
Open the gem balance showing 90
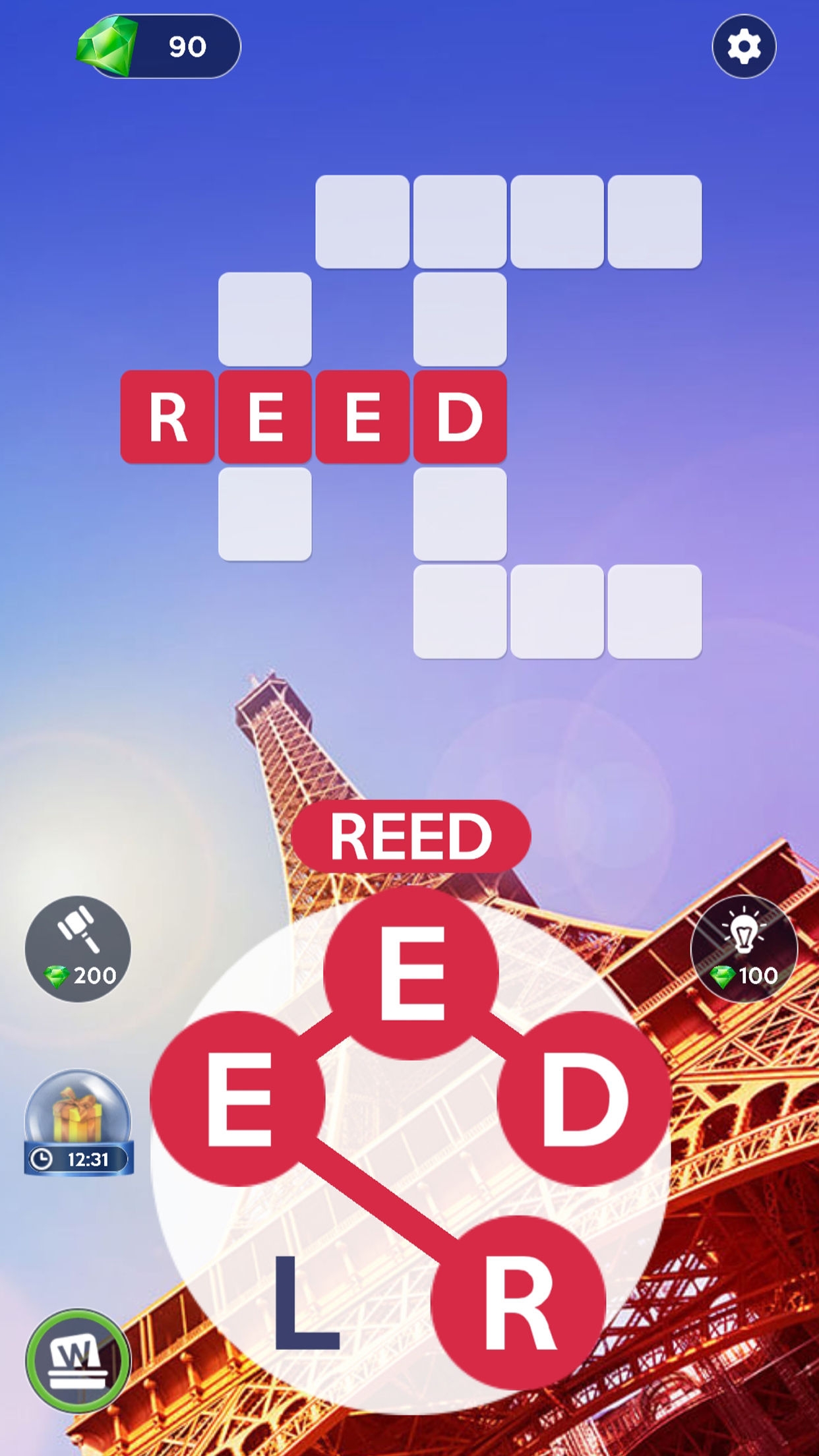tap(160, 47)
